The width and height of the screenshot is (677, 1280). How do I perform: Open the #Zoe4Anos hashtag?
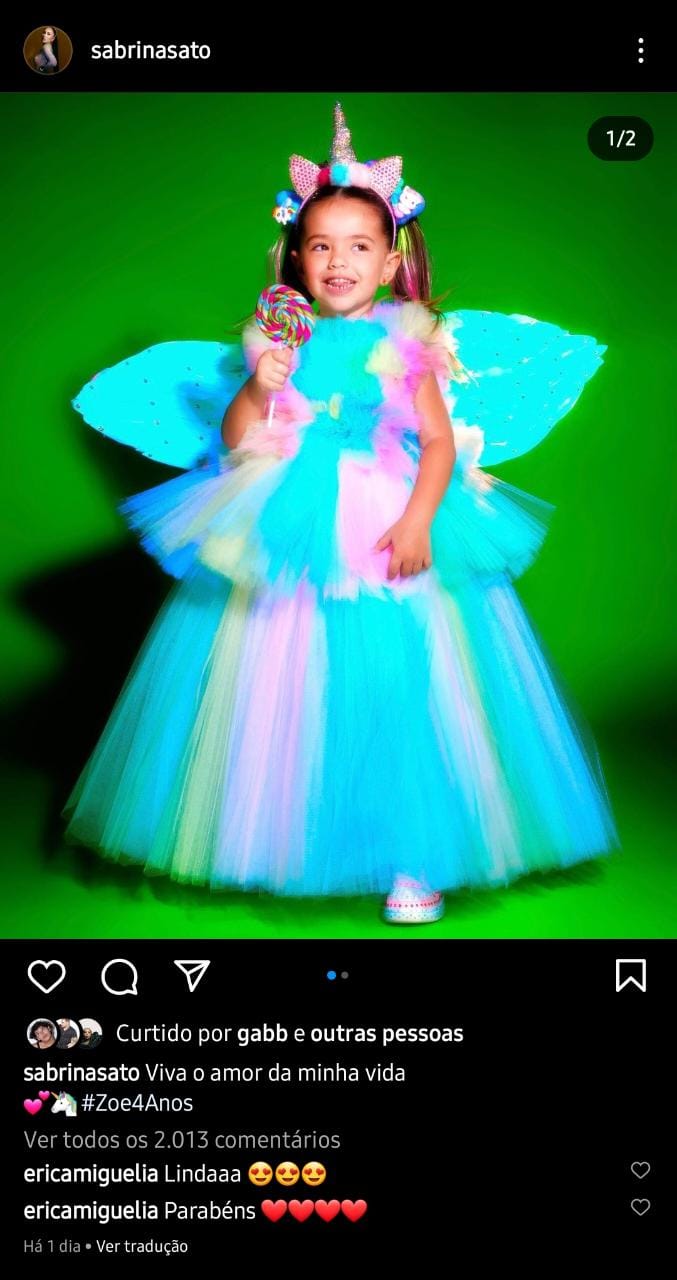pyautogui.click(x=138, y=1103)
